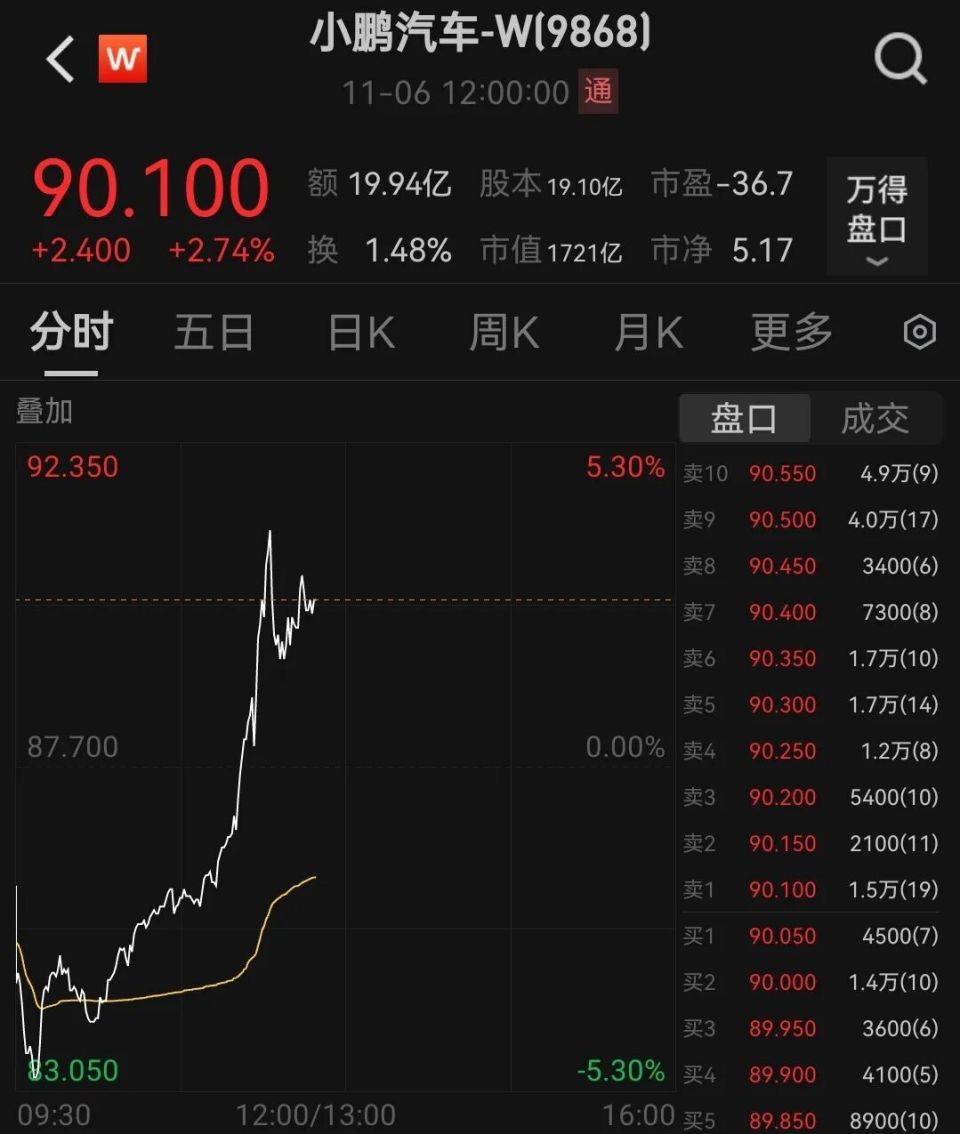Toggle the 叠加 overlay option
Image resolution: width=960 pixels, height=1134 pixels.
[44, 412]
